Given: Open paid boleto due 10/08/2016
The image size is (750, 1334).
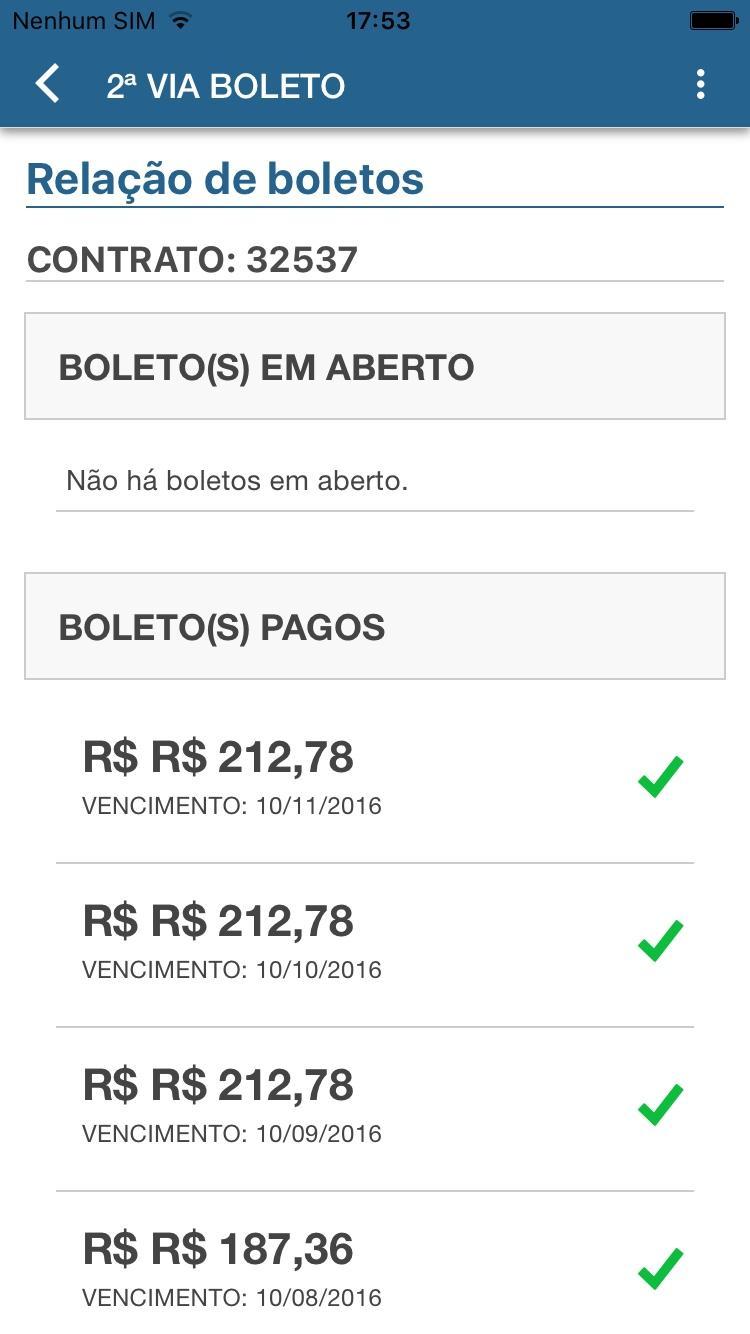Looking at the screenshot, I should click(x=375, y=1263).
